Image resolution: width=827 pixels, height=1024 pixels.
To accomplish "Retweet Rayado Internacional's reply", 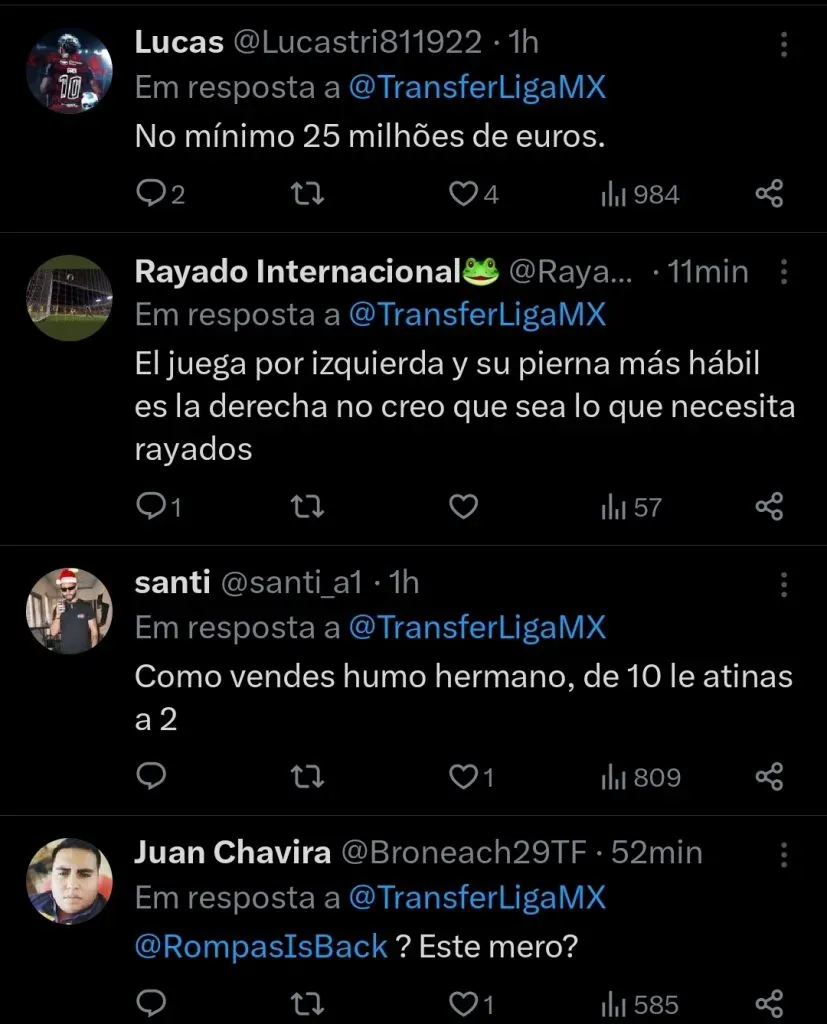I will point(307,506).
